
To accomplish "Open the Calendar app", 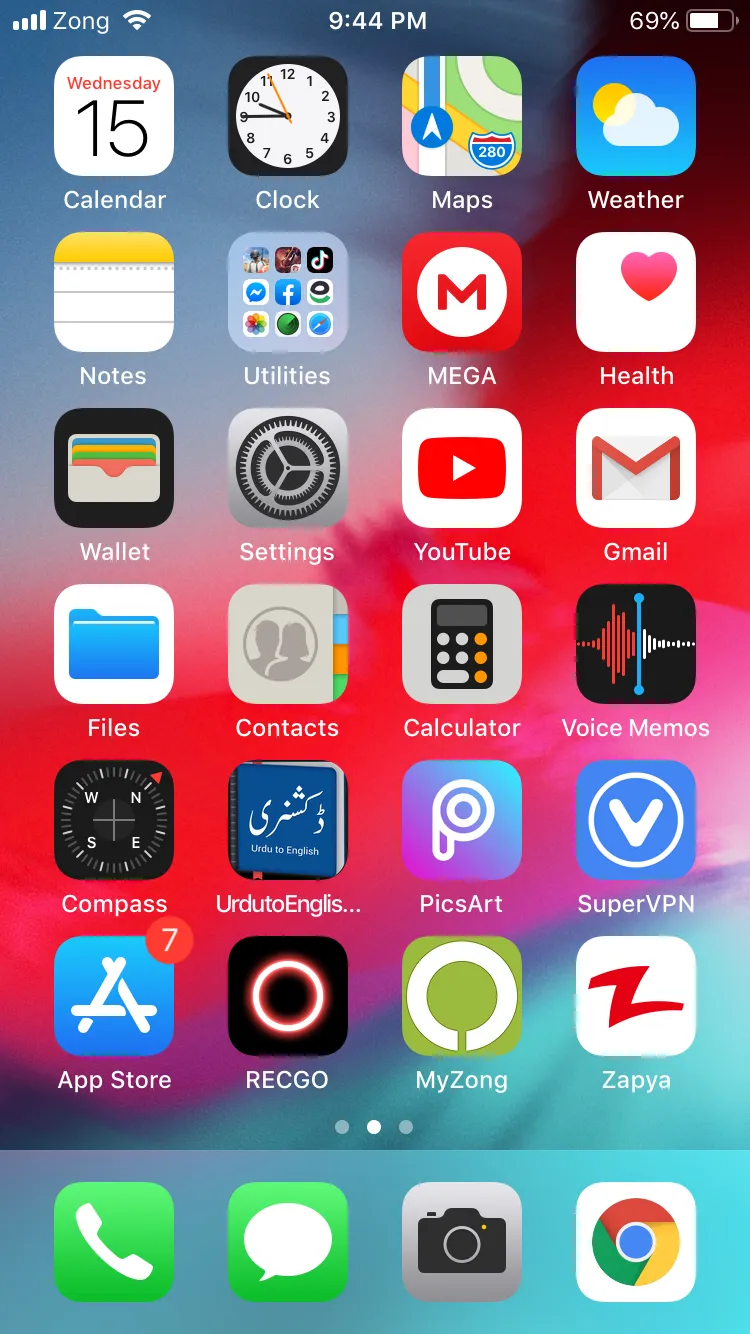I will pyautogui.click(x=114, y=116).
